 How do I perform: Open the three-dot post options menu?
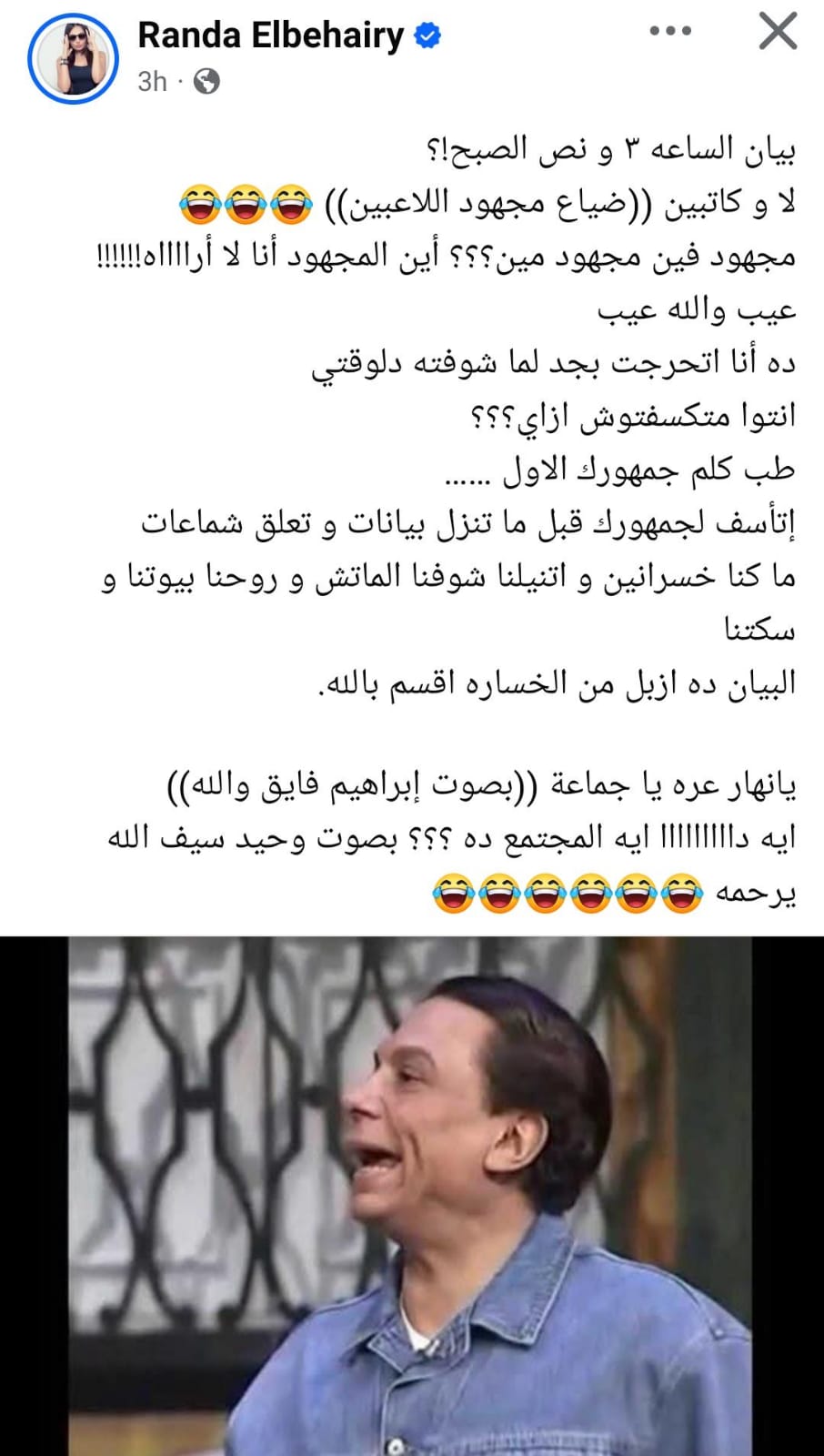click(671, 32)
